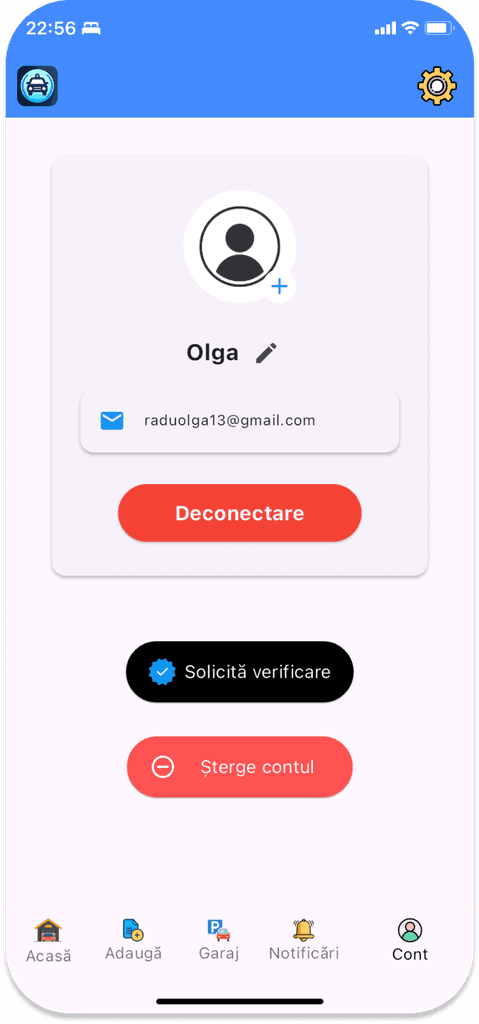Go to the Acasă tab
This screenshot has width=479, height=1024.
pos(48,941)
